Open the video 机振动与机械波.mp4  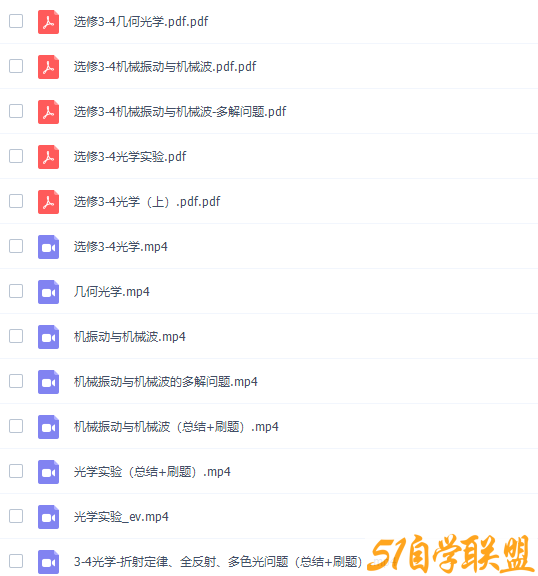(130, 336)
